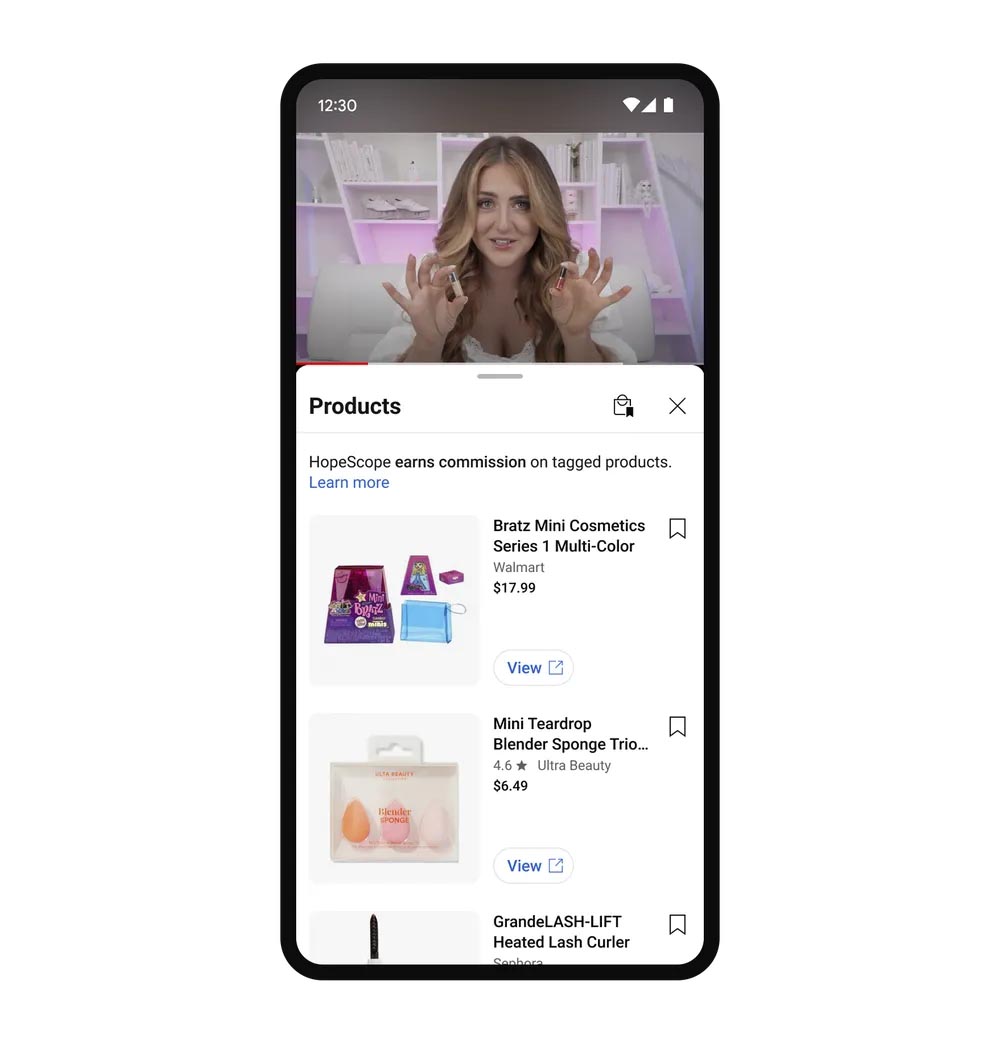
Task: View the Bratz Mini Cosmetics product
Action: click(533, 668)
